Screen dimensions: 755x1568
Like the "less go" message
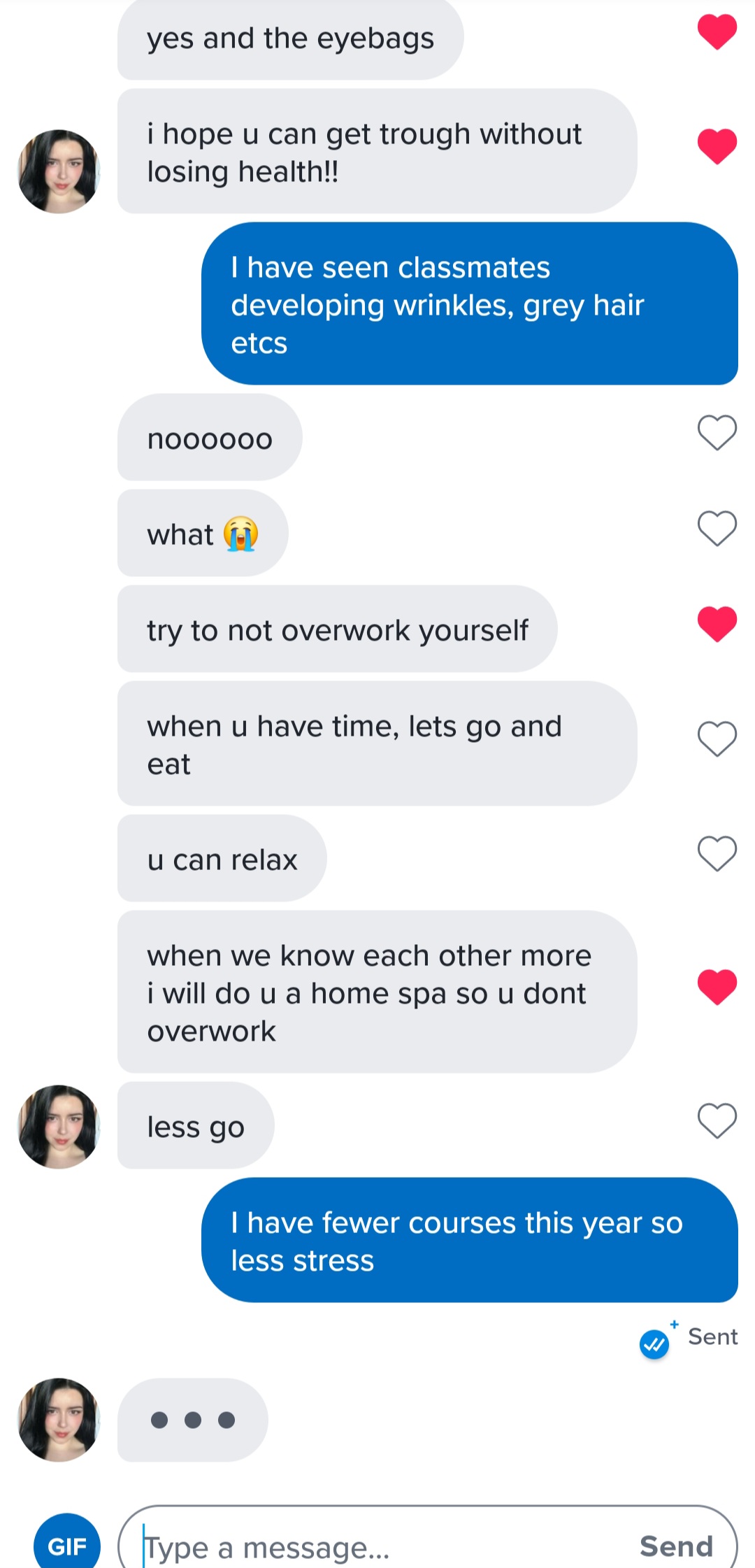click(x=717, y=1120)
